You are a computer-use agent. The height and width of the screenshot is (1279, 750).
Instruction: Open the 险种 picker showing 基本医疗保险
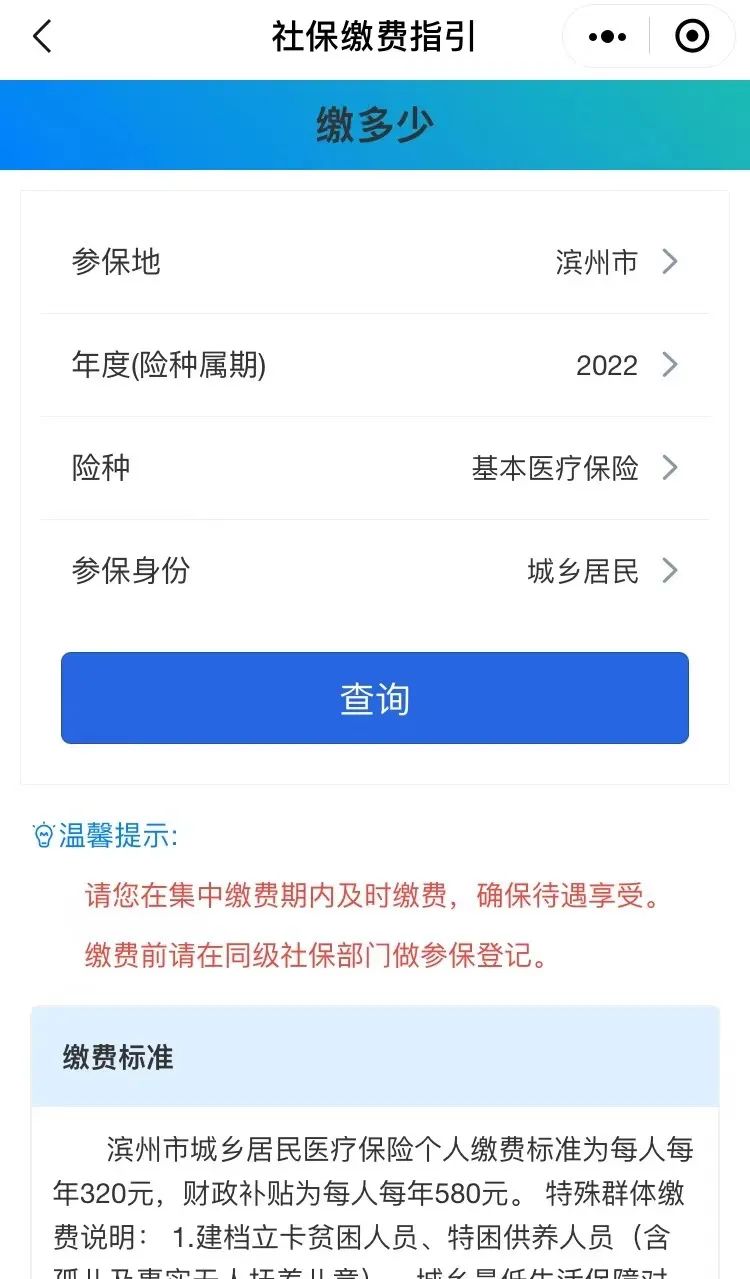[375, 468]
